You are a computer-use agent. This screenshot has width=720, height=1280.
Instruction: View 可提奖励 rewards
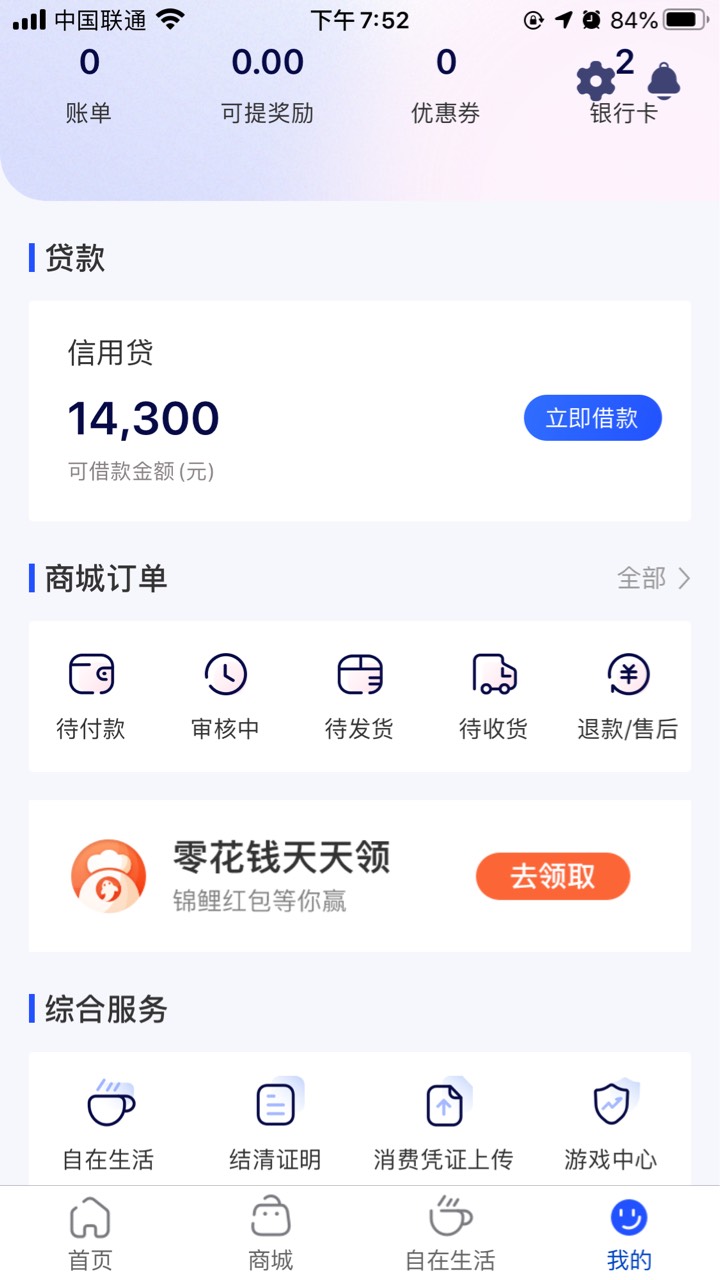(x=267, y=86)
